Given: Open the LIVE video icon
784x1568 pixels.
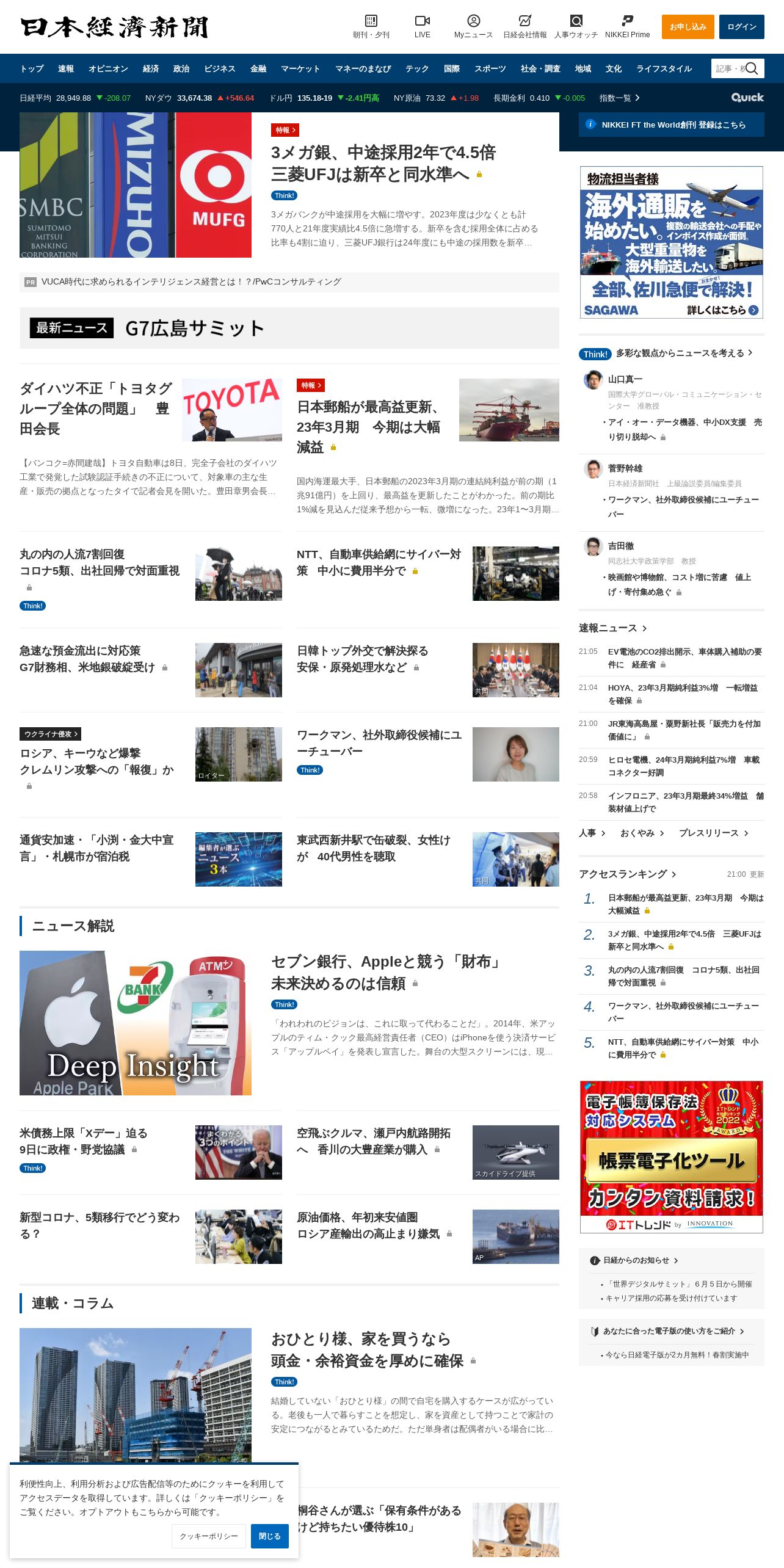Looking at the screenshot, I should click(422, 27).
